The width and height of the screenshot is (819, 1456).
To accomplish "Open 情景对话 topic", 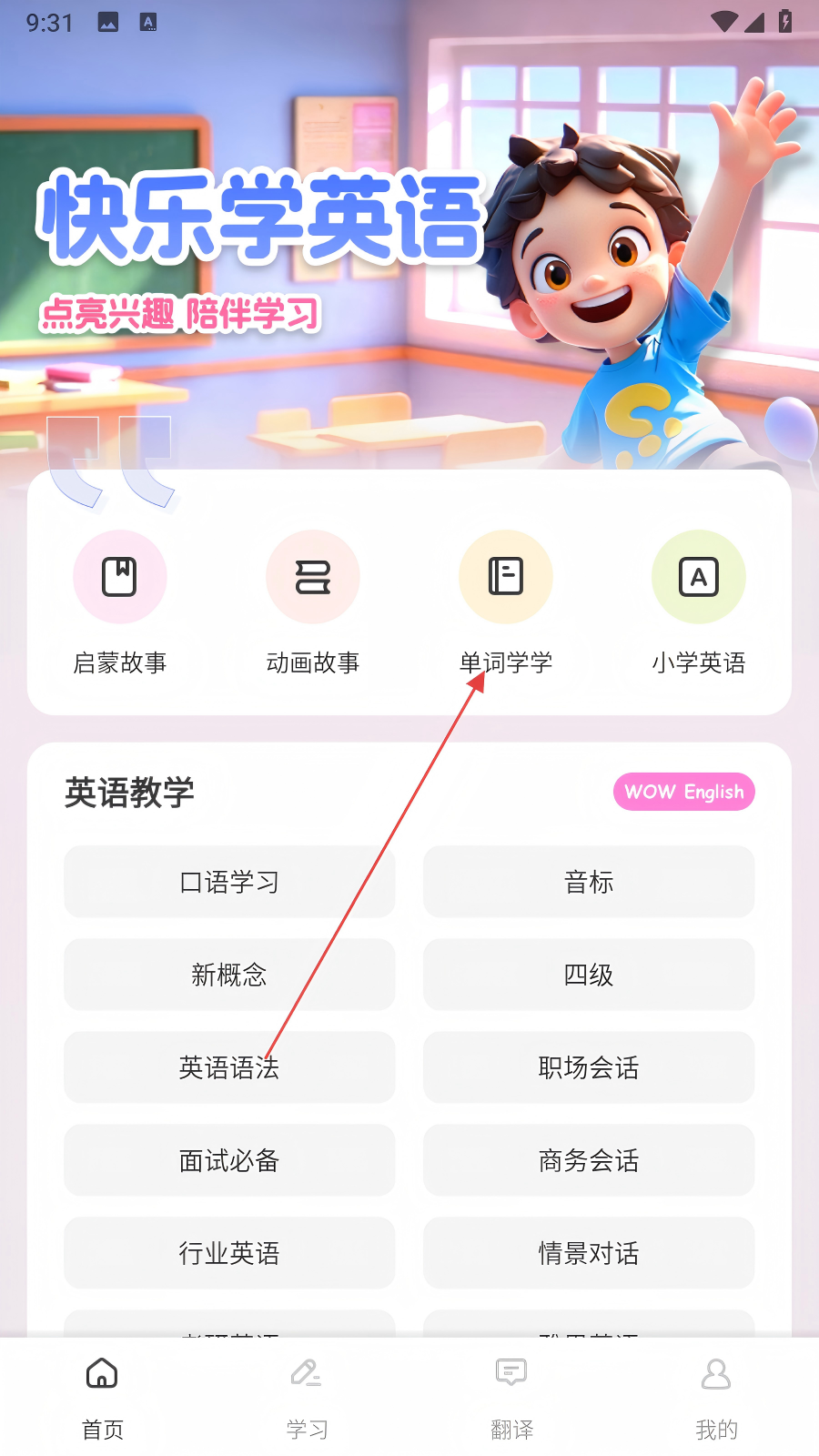I will [x=589, y=1253].
